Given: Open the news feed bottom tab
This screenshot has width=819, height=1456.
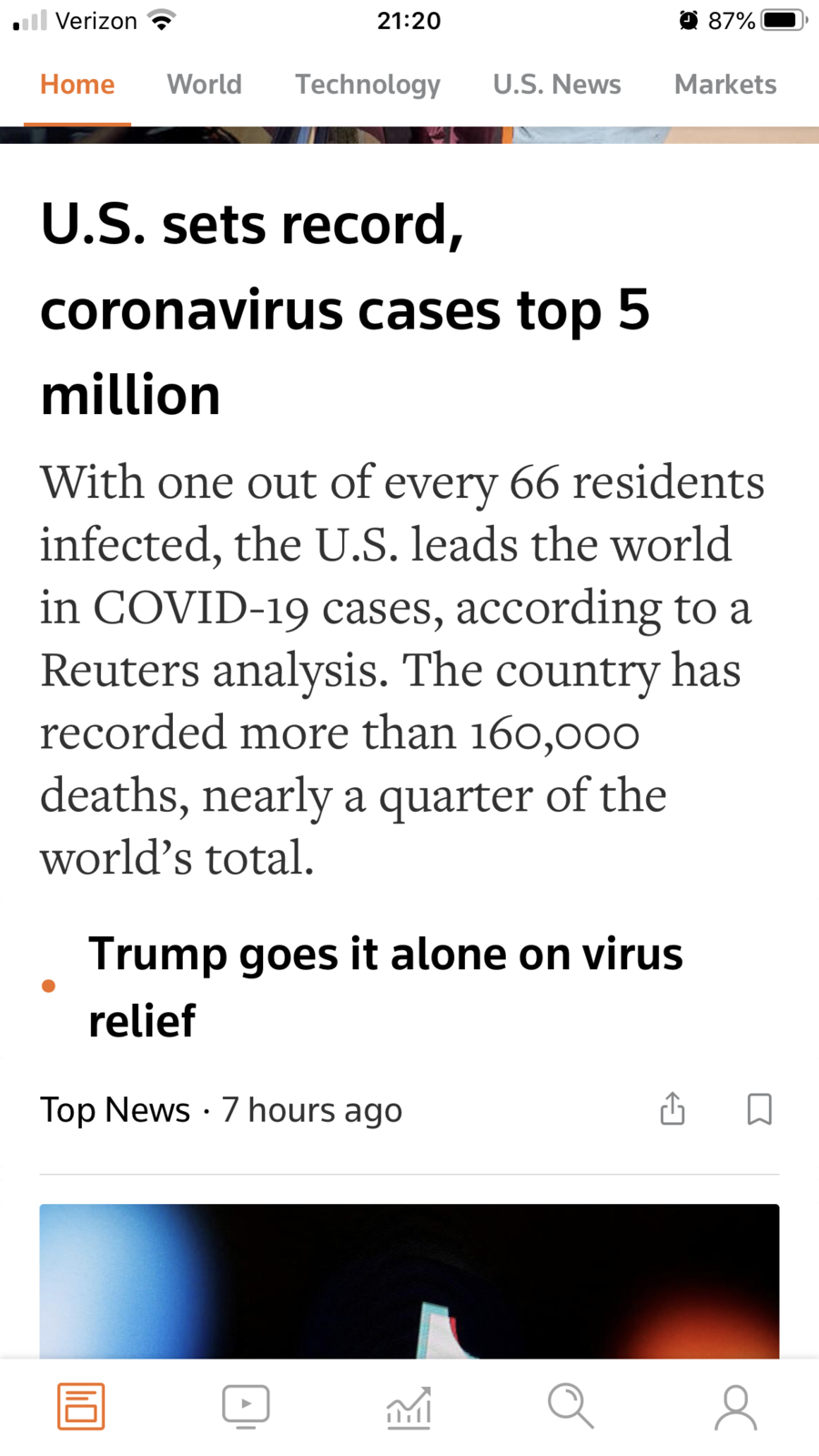Looking at the screenshot, I should click(81, 1406).
